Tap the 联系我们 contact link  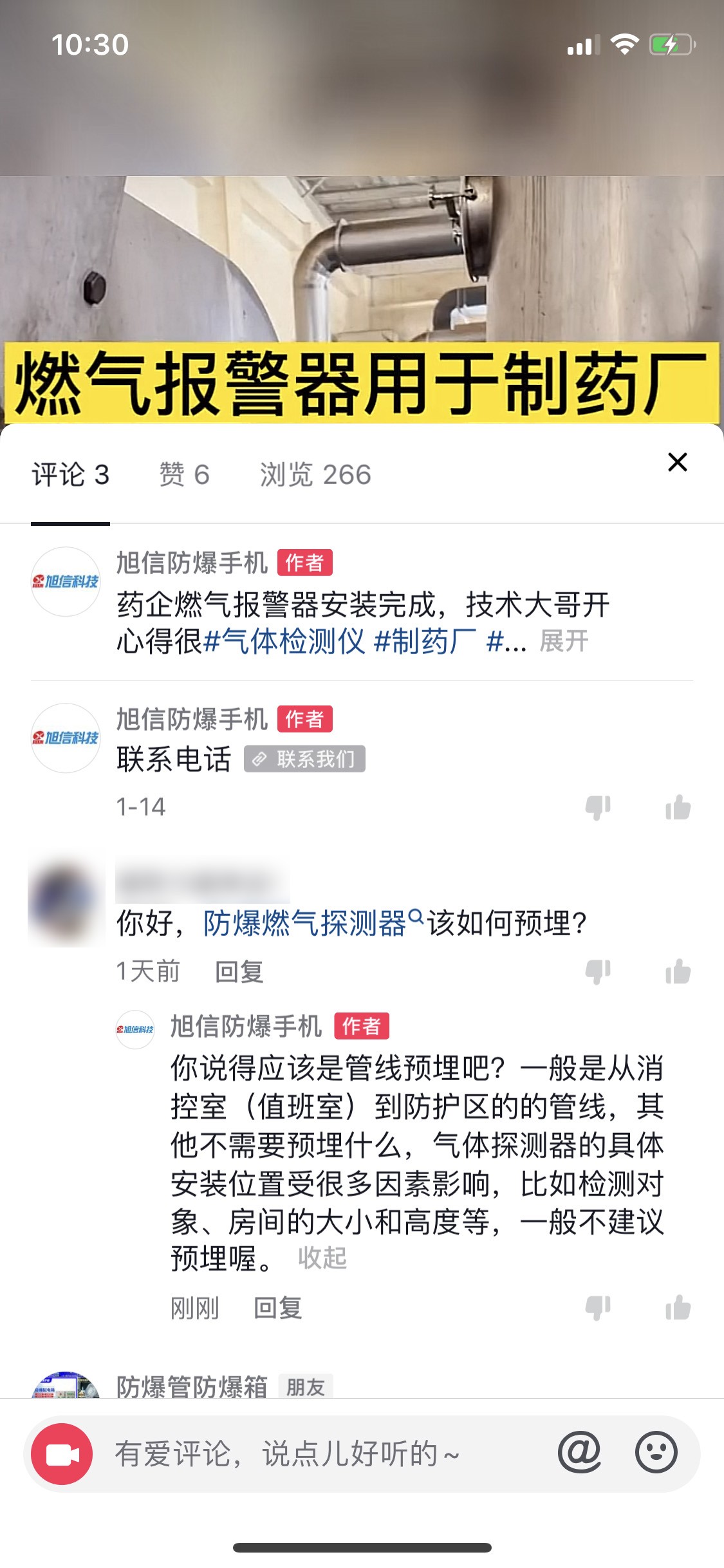pyautogui.click(x=304, y=760)
